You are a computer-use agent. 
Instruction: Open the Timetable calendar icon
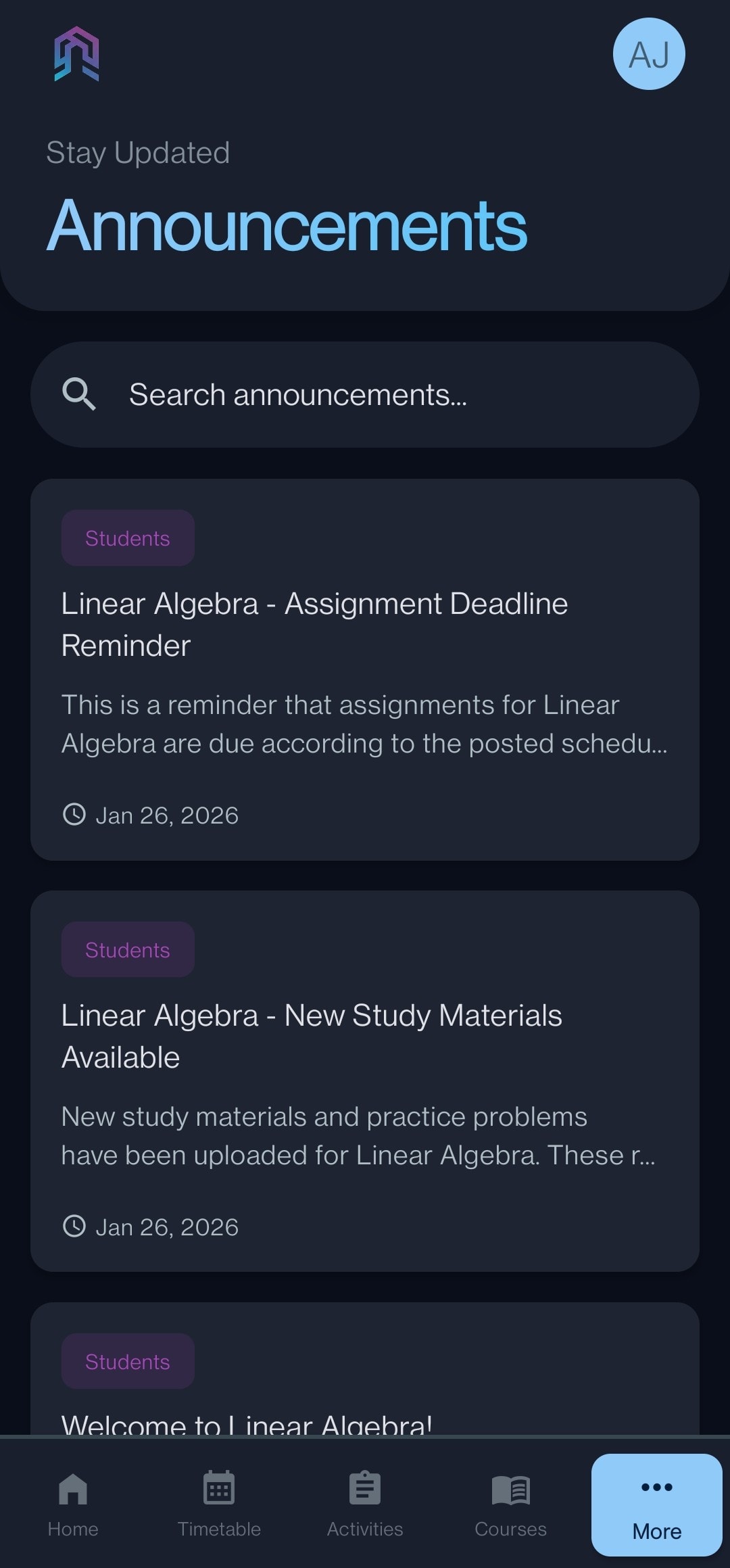[218, 1487]
